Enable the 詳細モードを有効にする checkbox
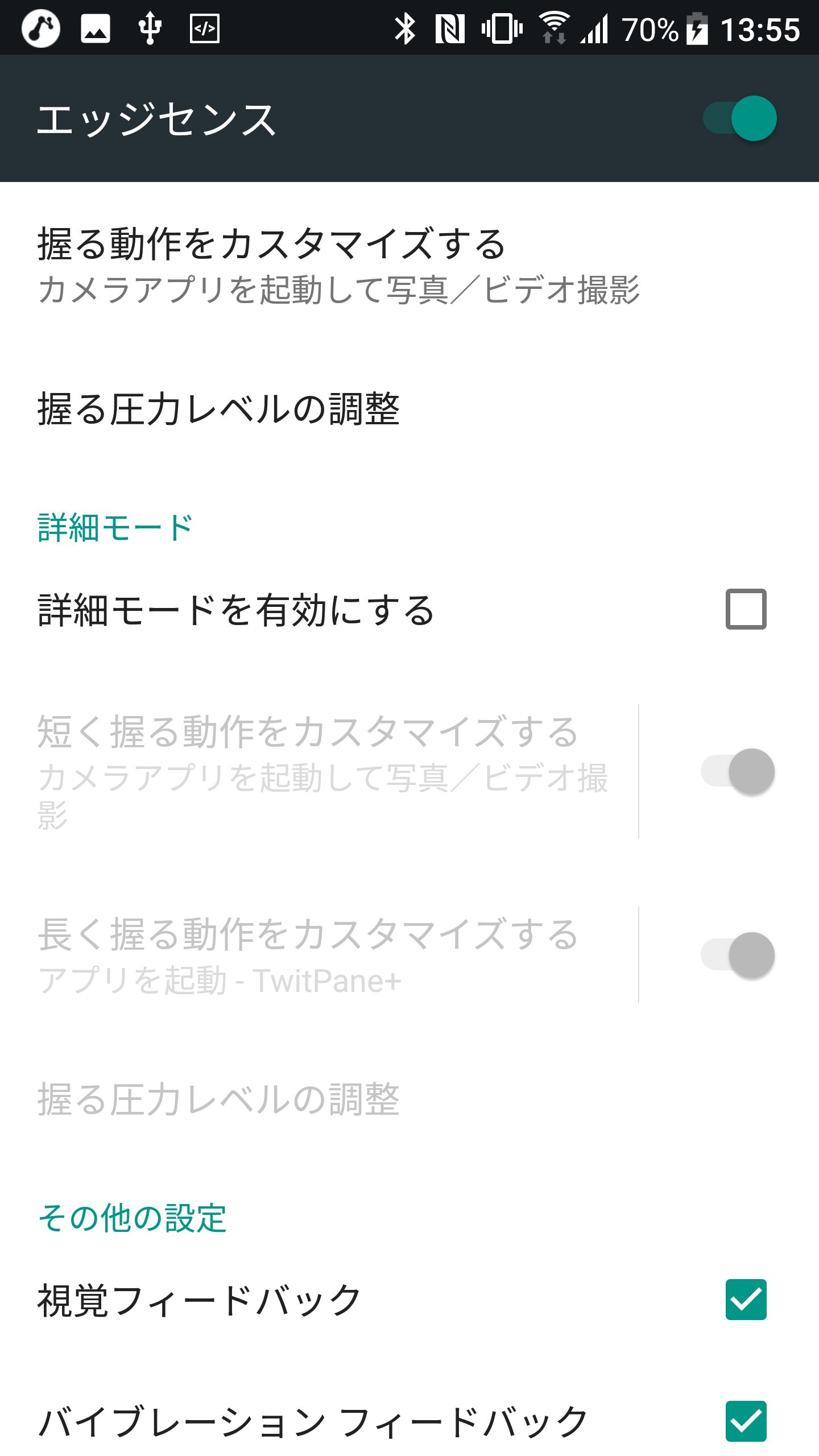 click(x=746, y=609)
